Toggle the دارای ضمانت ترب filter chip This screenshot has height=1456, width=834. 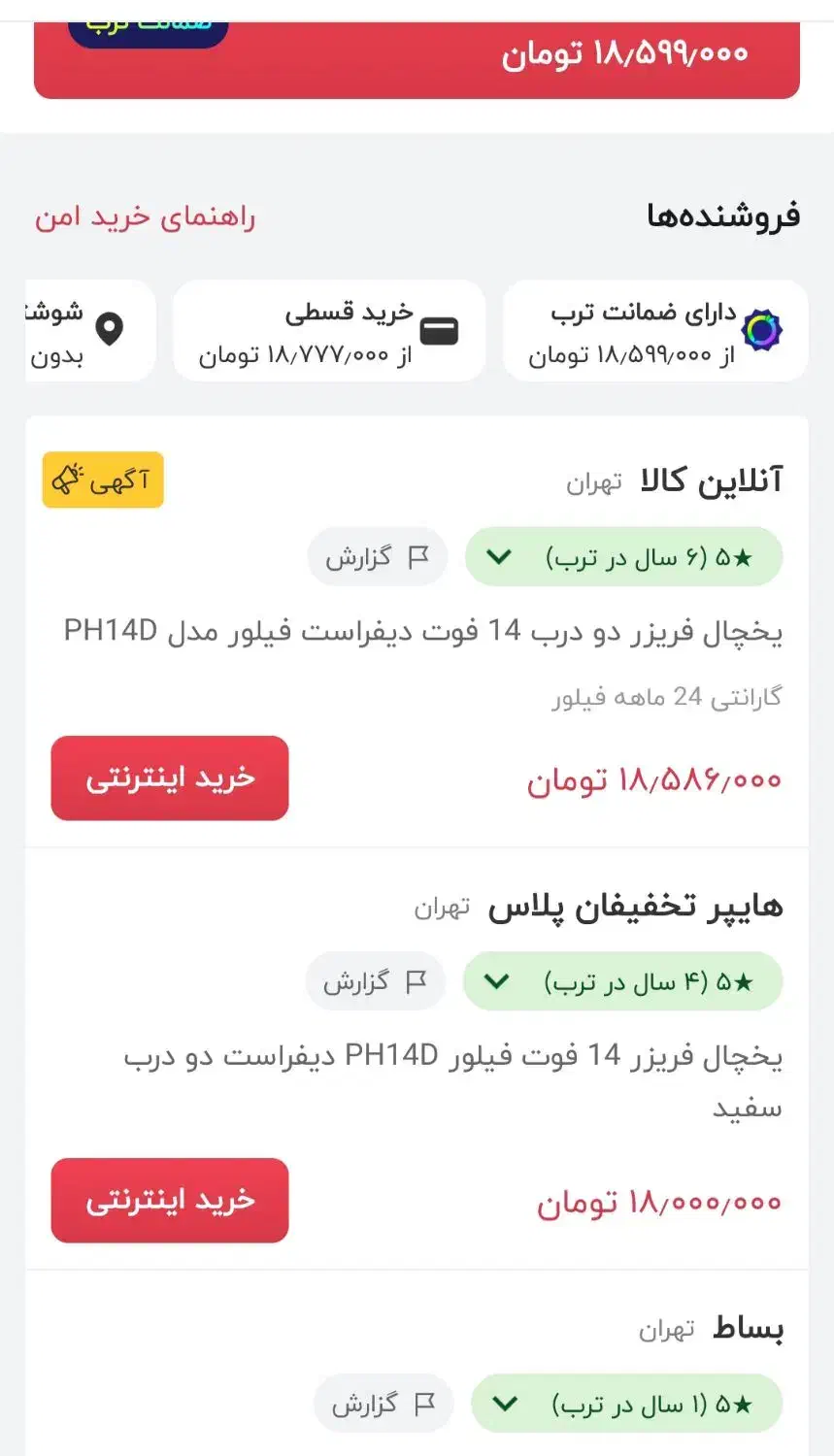click(x=655, y=331)
